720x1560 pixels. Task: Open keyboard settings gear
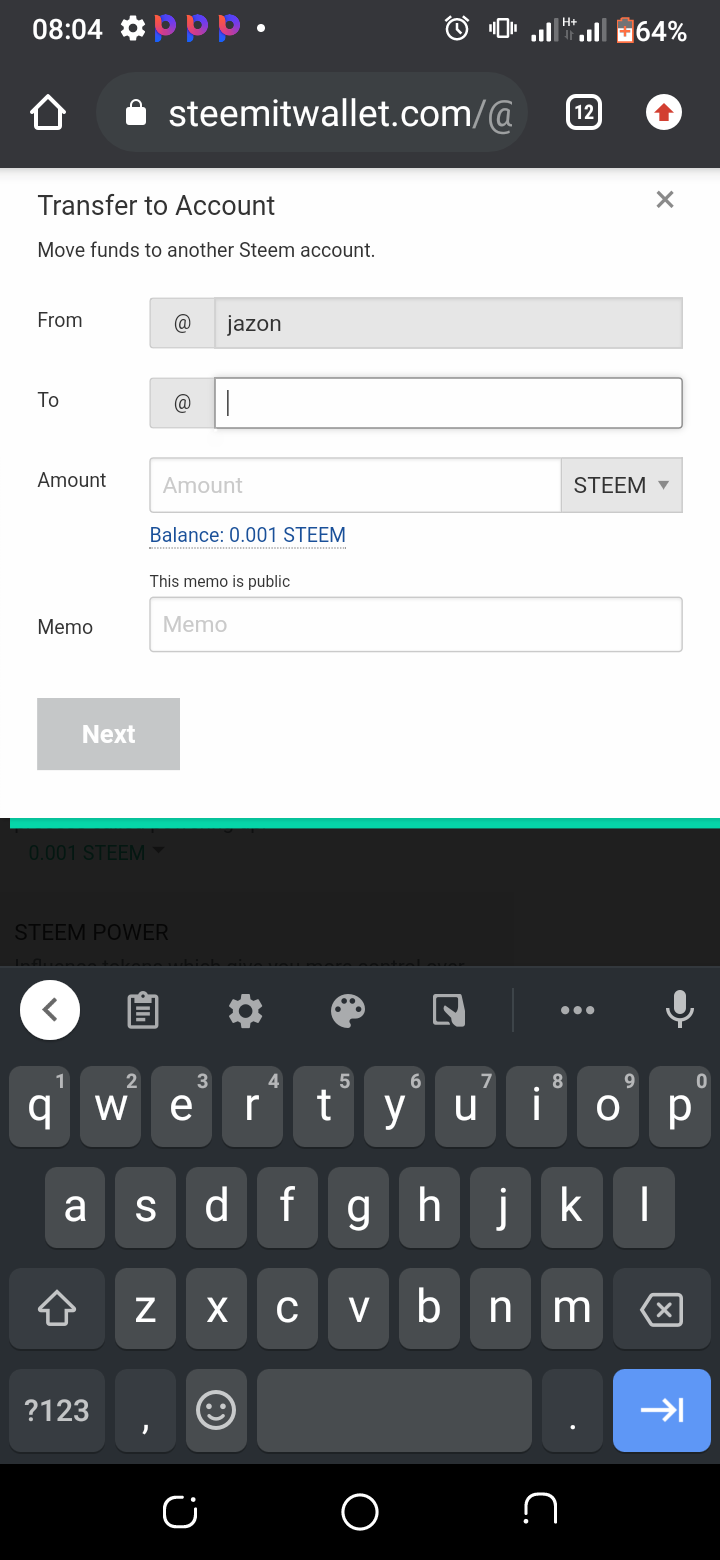point(245,1011)
